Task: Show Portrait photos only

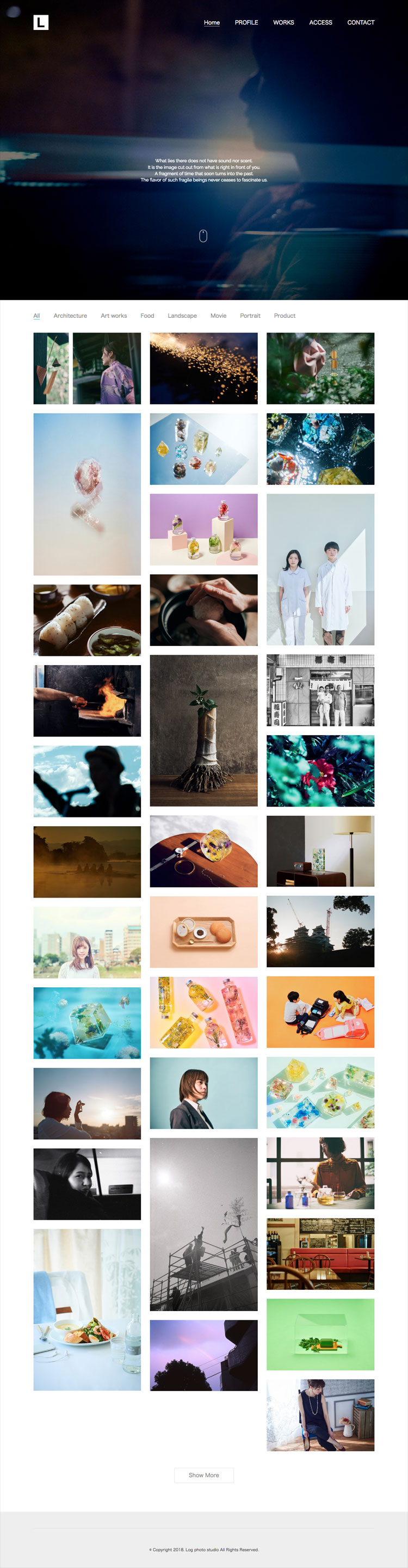Action: (x=250, y=316)
